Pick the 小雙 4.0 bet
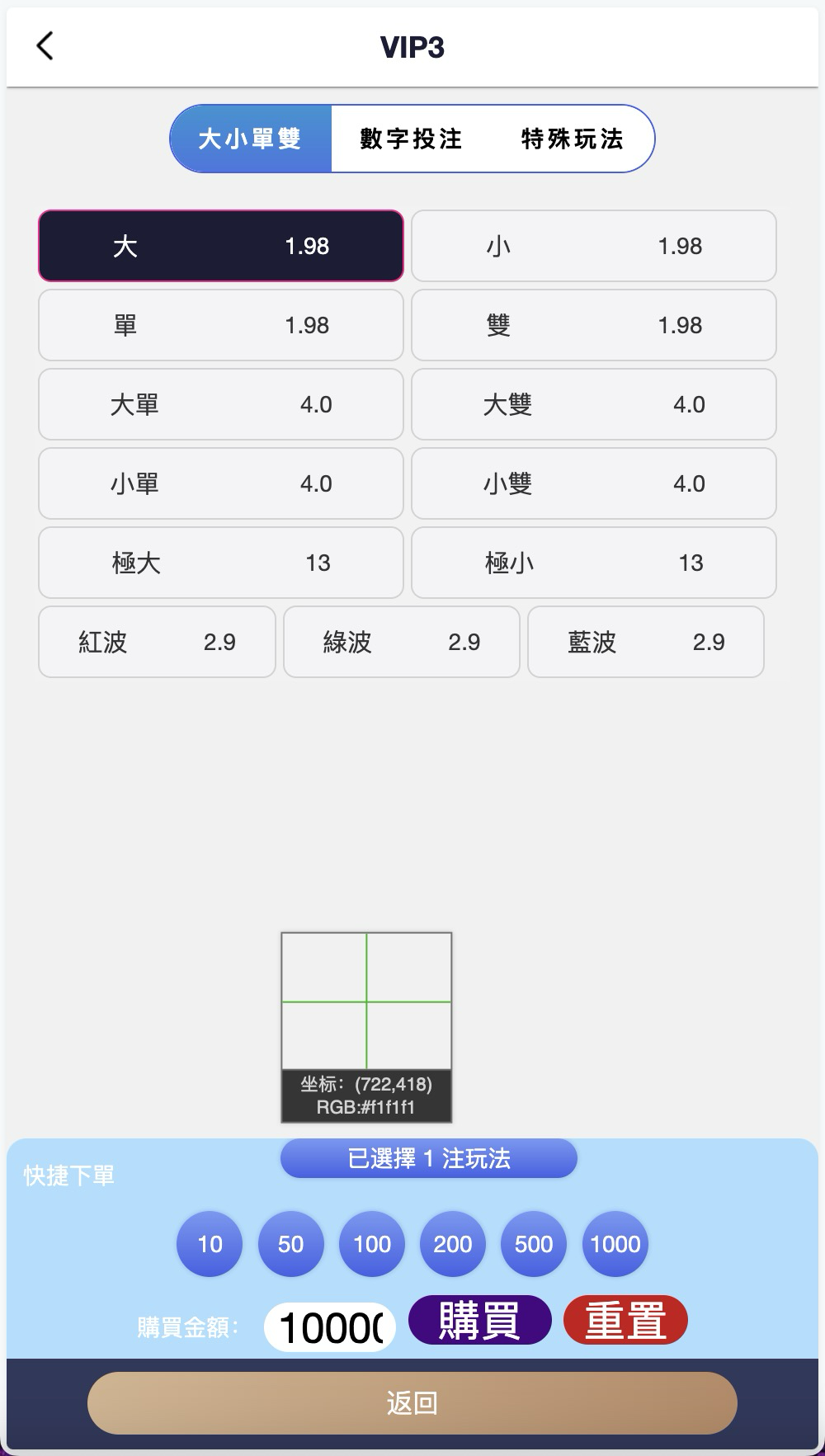Viewport: 825px width, 1456px height. click(x=594, y=483)
